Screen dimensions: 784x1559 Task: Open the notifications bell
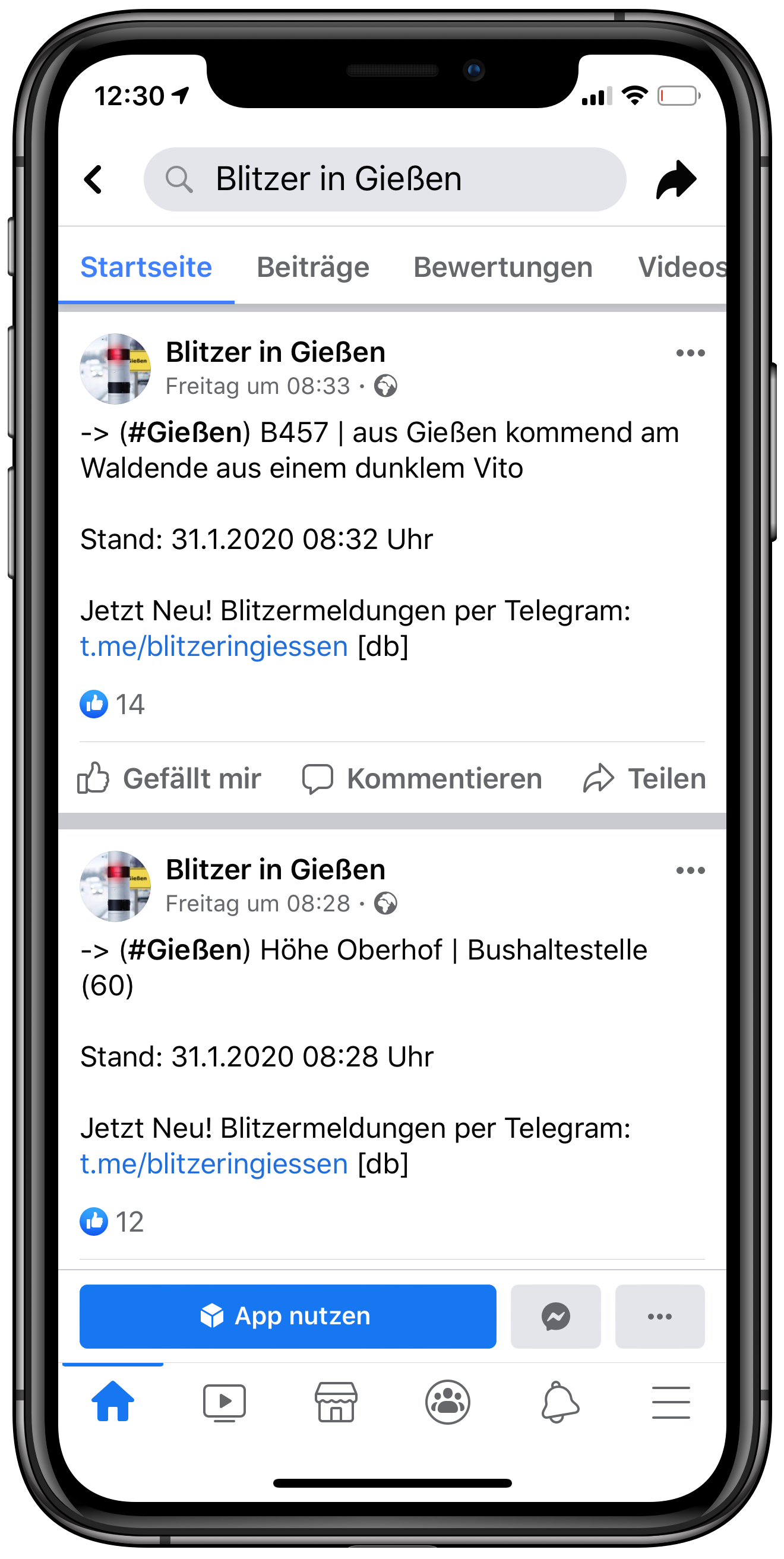[x=559, y=1402]
